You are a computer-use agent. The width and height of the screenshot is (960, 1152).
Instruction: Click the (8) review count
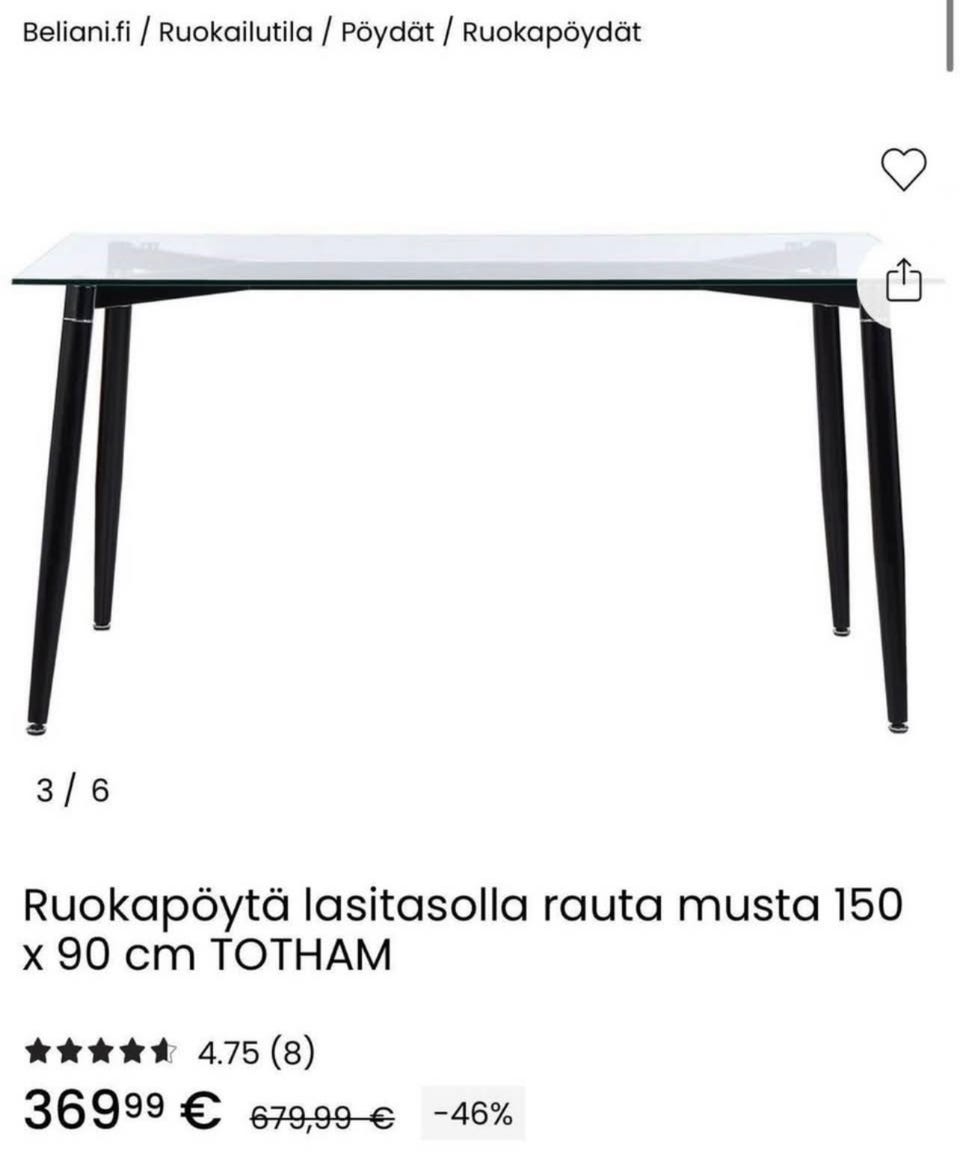(296, 1051)
